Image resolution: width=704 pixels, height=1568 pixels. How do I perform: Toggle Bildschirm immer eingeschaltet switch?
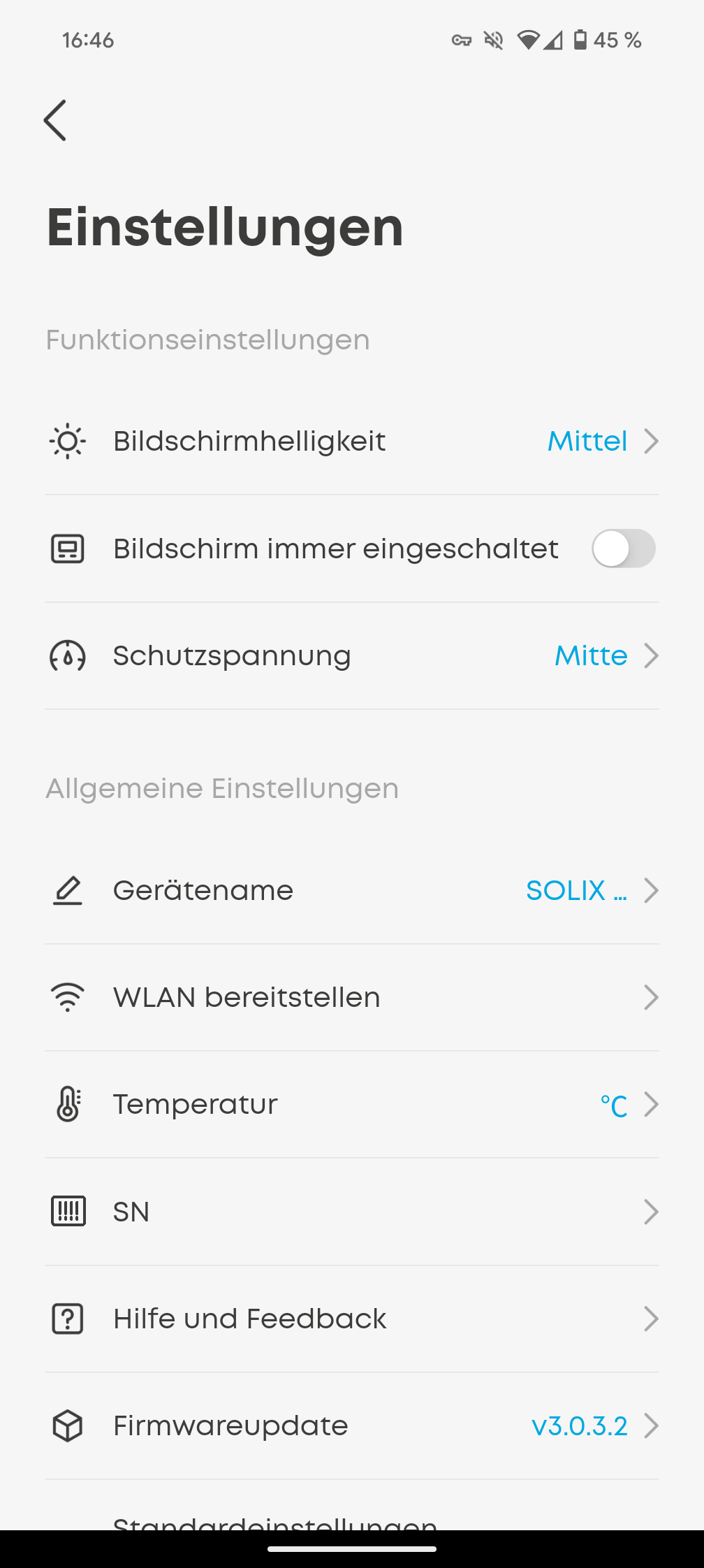click(x=623, y=549)
